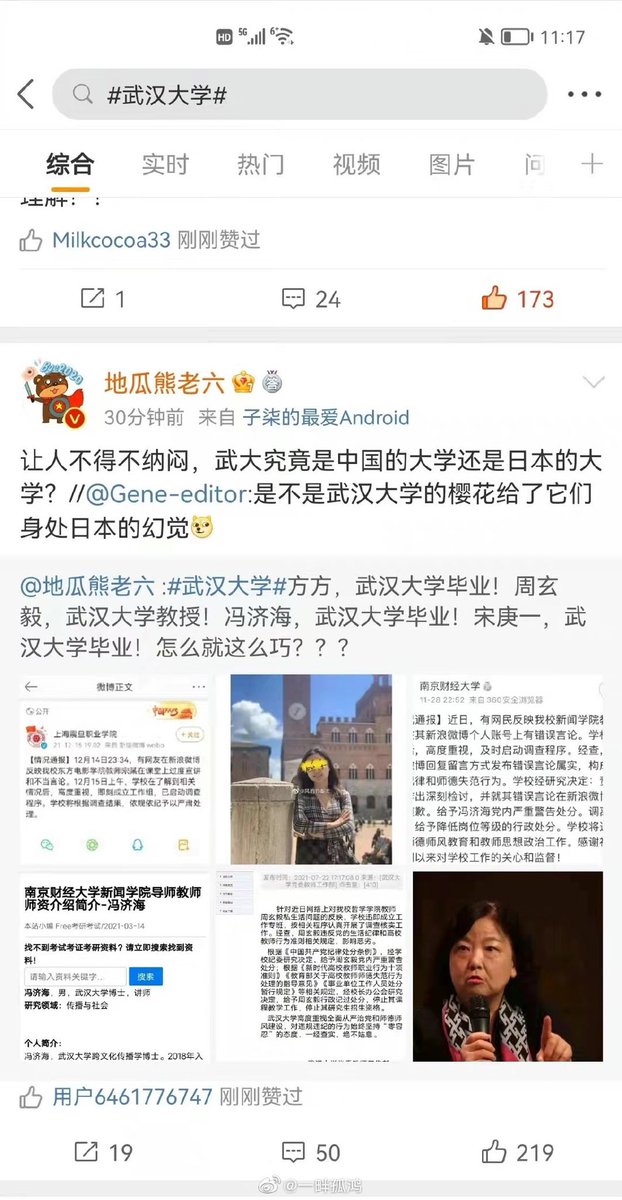Open the photo of the woman holding a microphone

(507, 965)
